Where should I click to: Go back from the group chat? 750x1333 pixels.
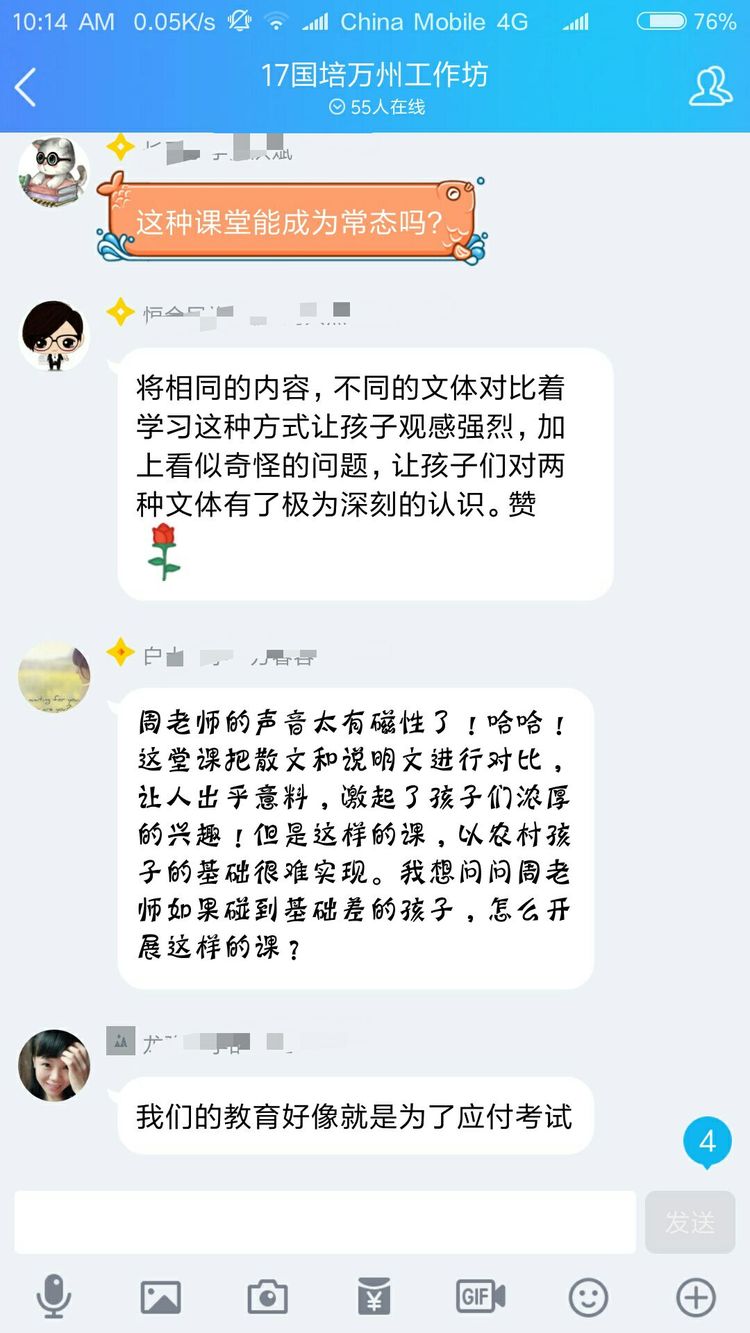27,88
